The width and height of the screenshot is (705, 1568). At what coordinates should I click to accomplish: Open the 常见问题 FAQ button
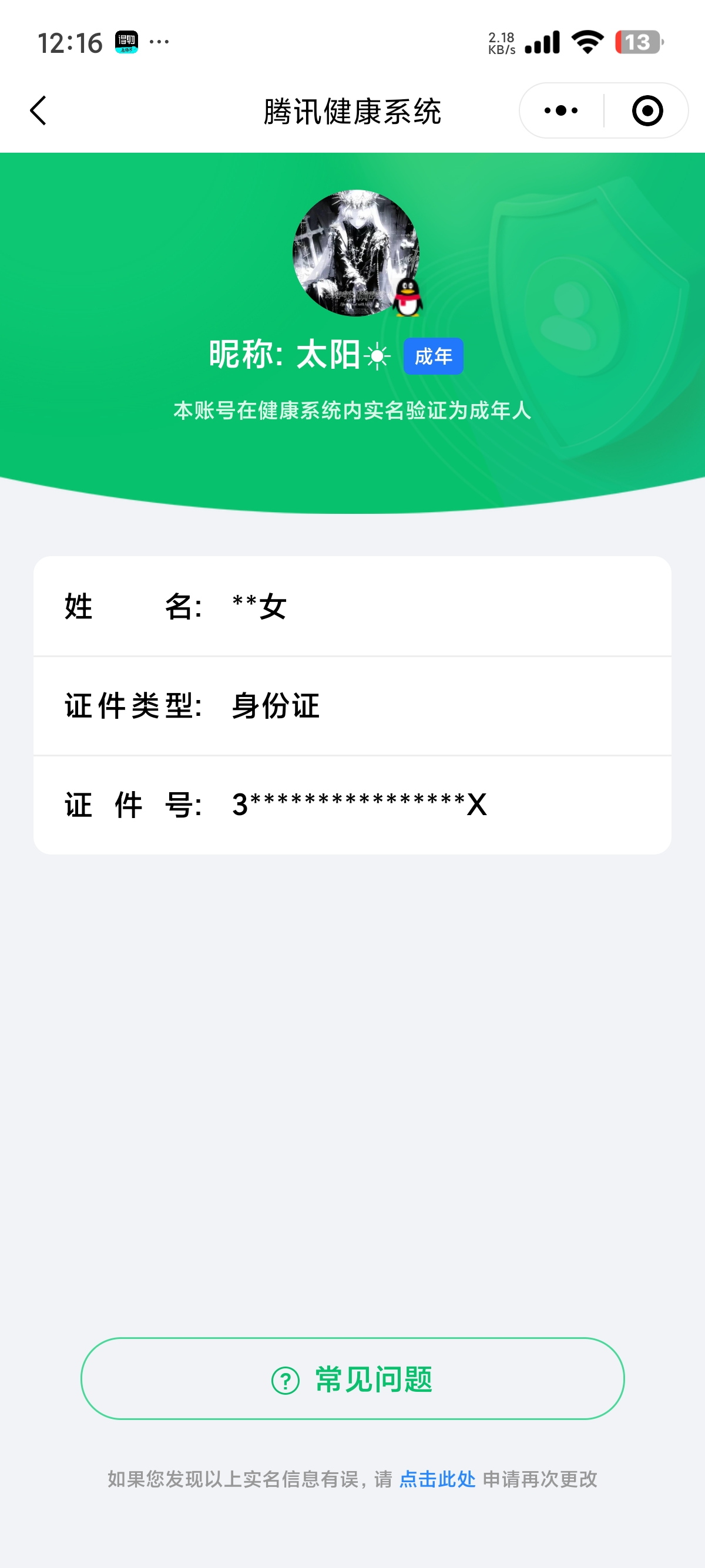(x=352, y=1379)
